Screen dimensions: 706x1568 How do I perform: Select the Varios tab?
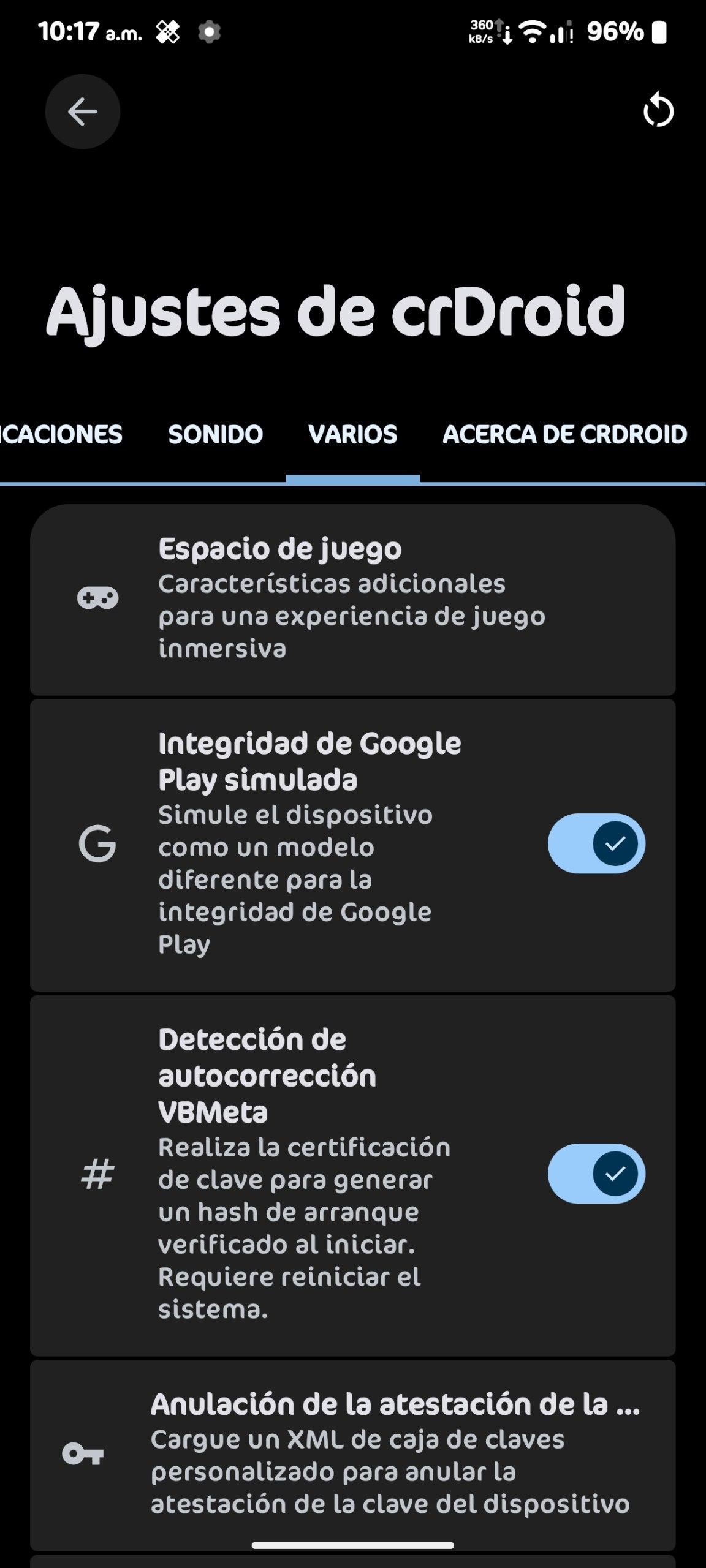[352, 434]
